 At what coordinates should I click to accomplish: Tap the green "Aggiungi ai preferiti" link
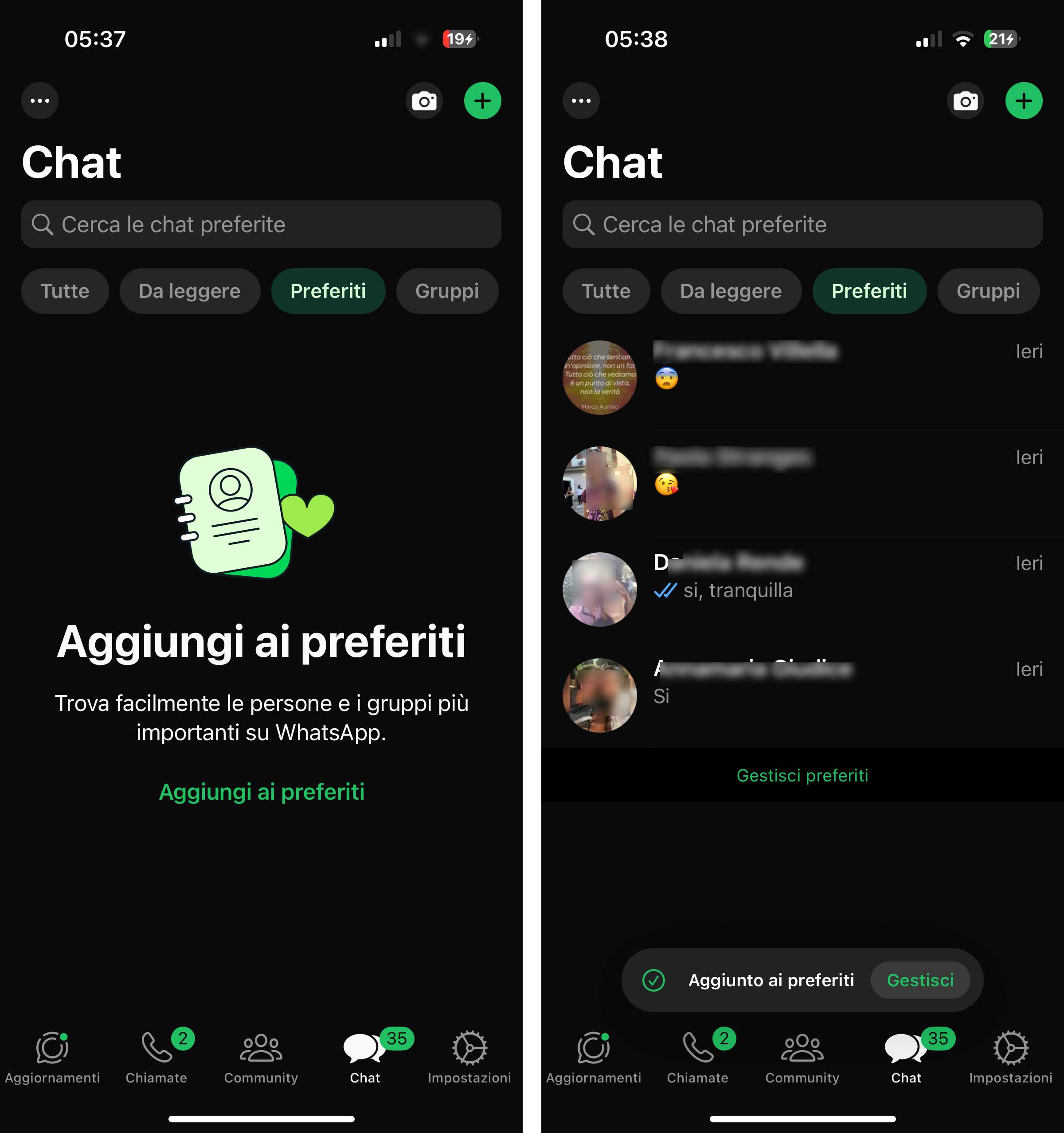262,792
